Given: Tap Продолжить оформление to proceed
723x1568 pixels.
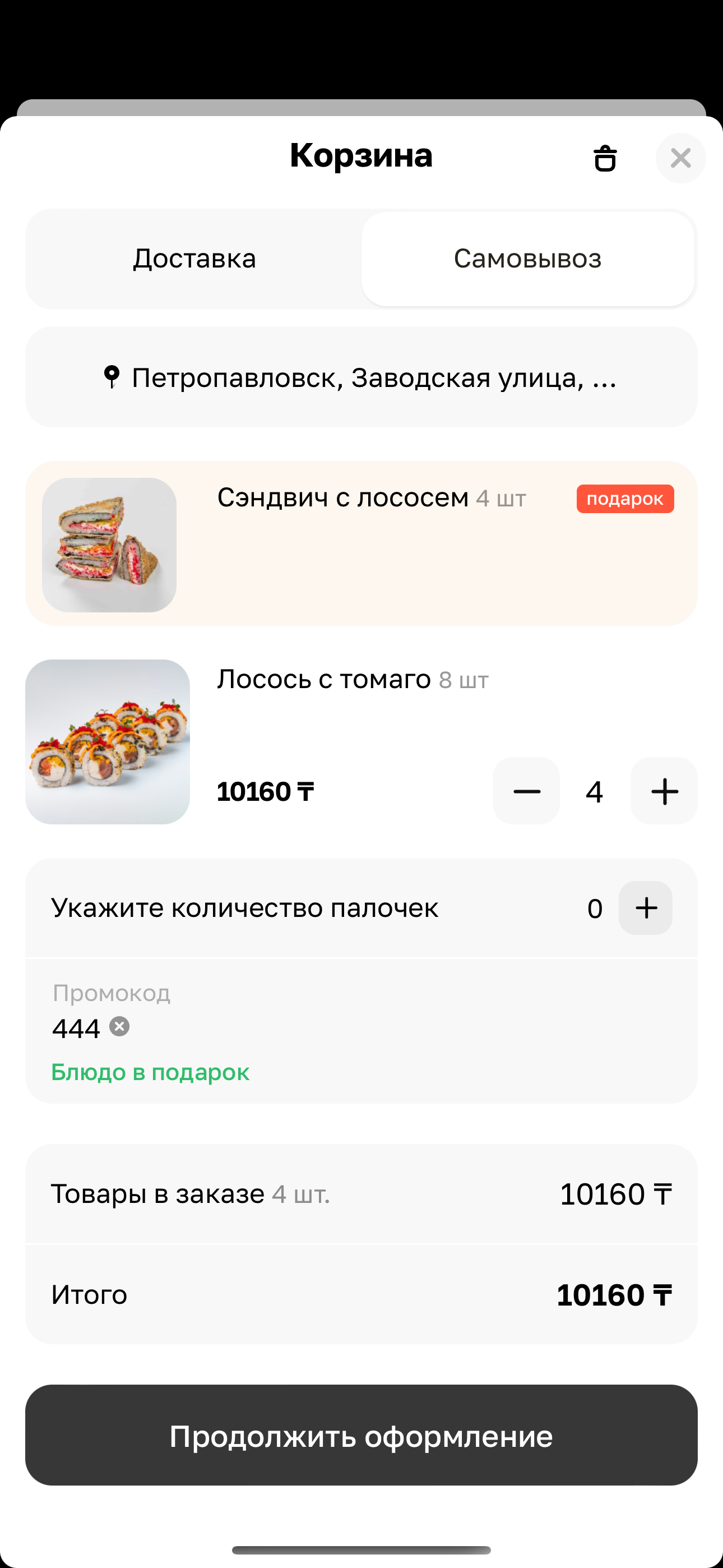Looking at the screenshot, I should [x=361, y=1435].
